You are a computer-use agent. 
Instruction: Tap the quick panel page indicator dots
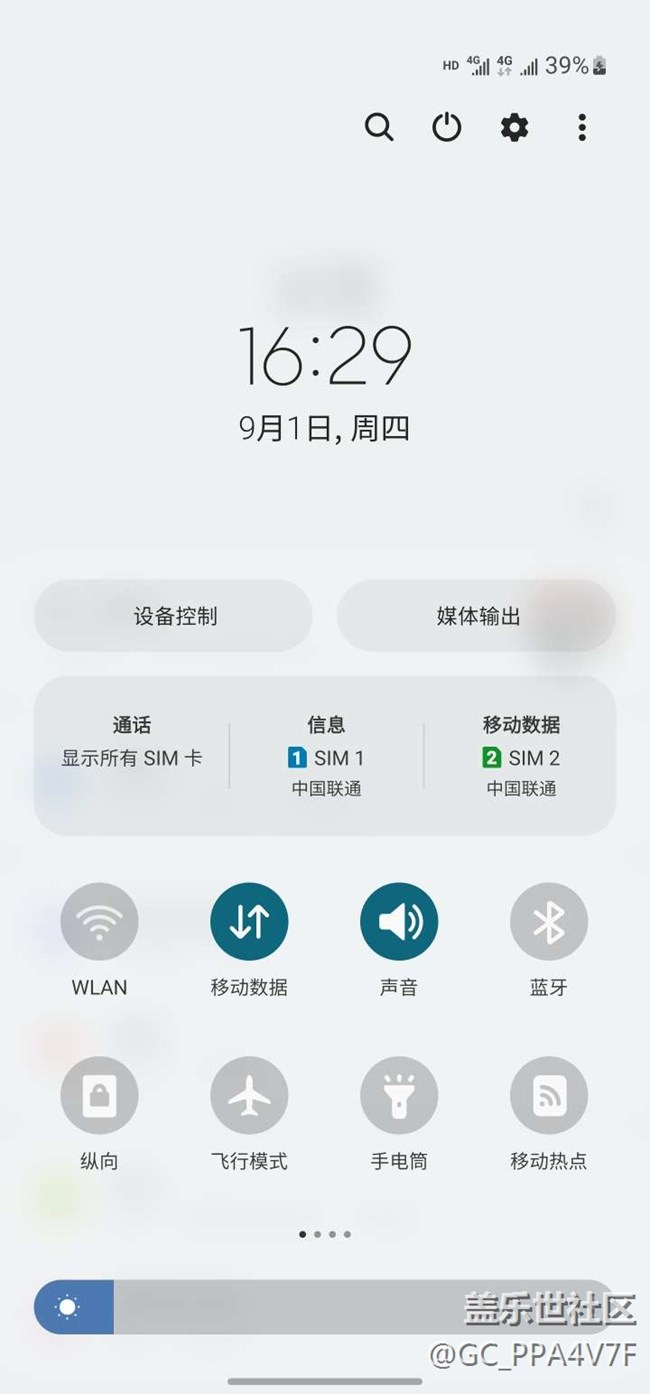tap(325, 1234)
